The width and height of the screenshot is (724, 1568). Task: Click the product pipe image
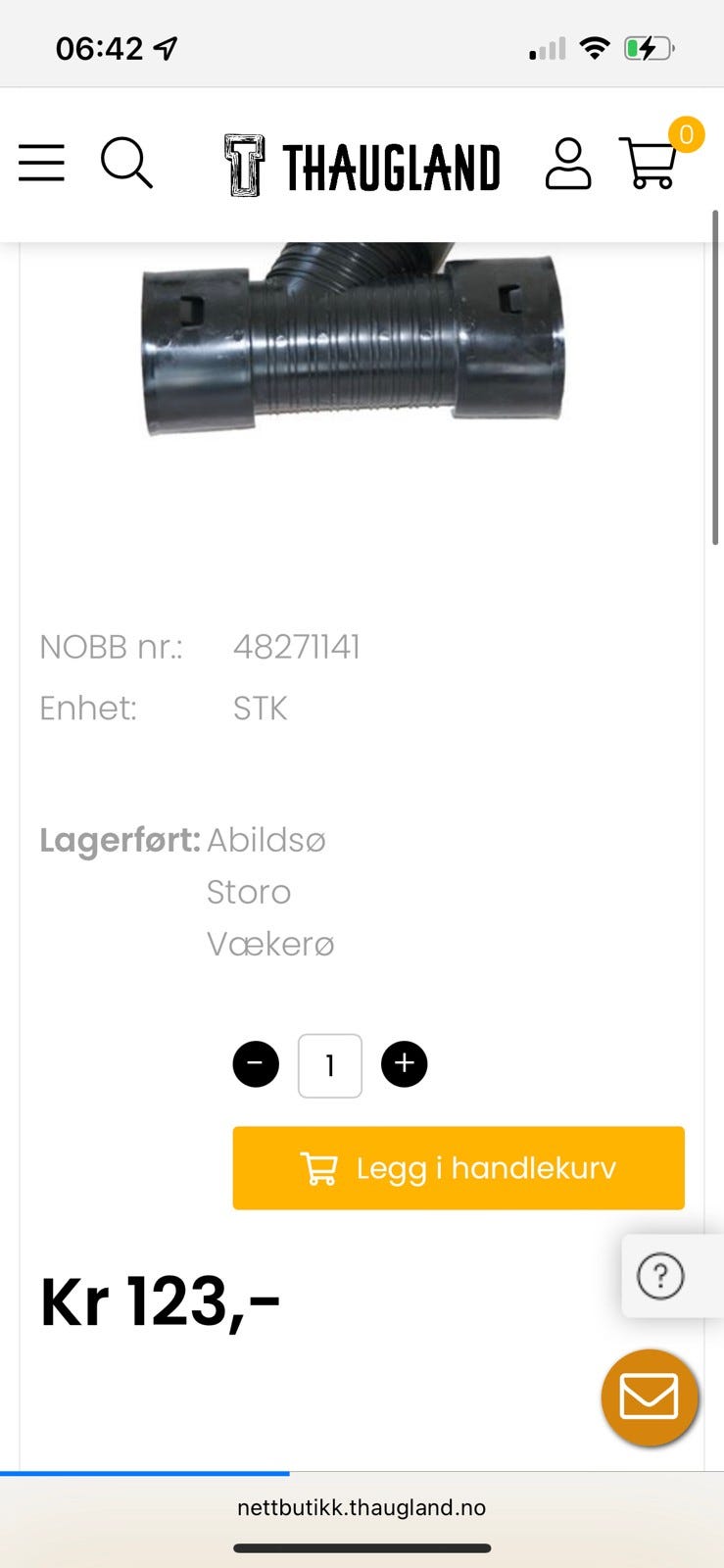(353, 343)
